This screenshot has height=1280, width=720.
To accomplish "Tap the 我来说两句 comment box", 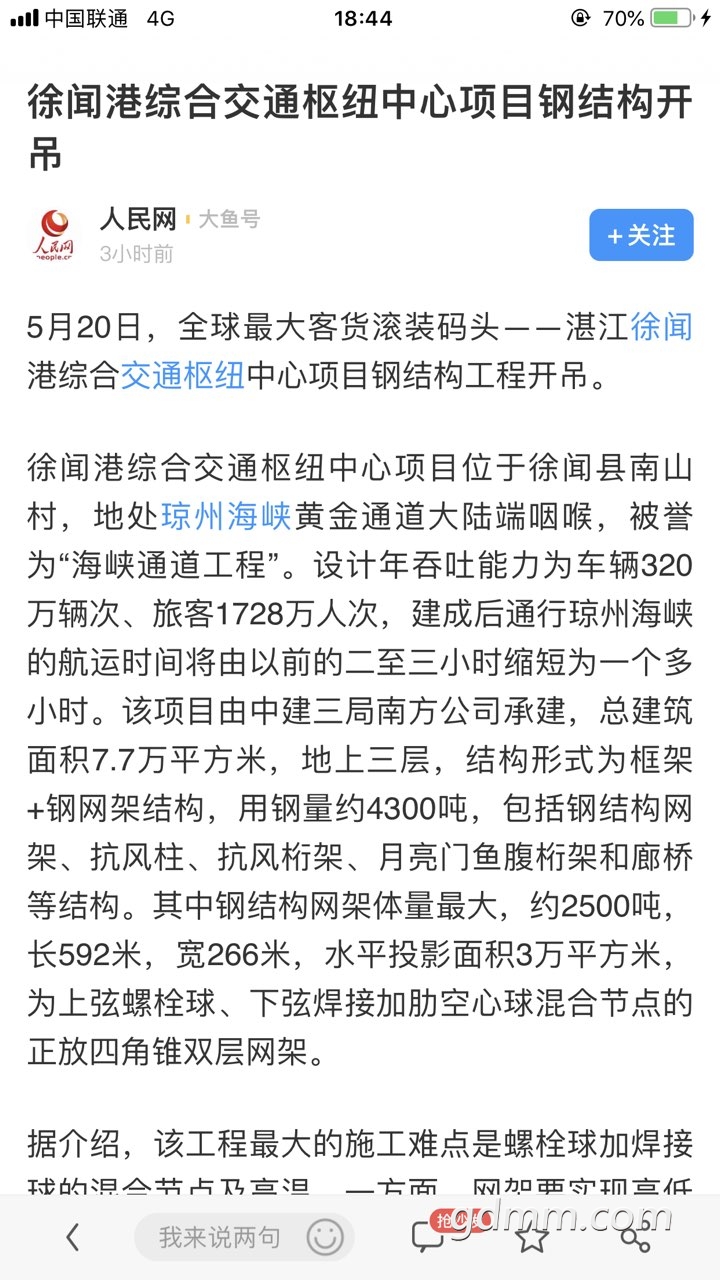I will [220, 1237].
